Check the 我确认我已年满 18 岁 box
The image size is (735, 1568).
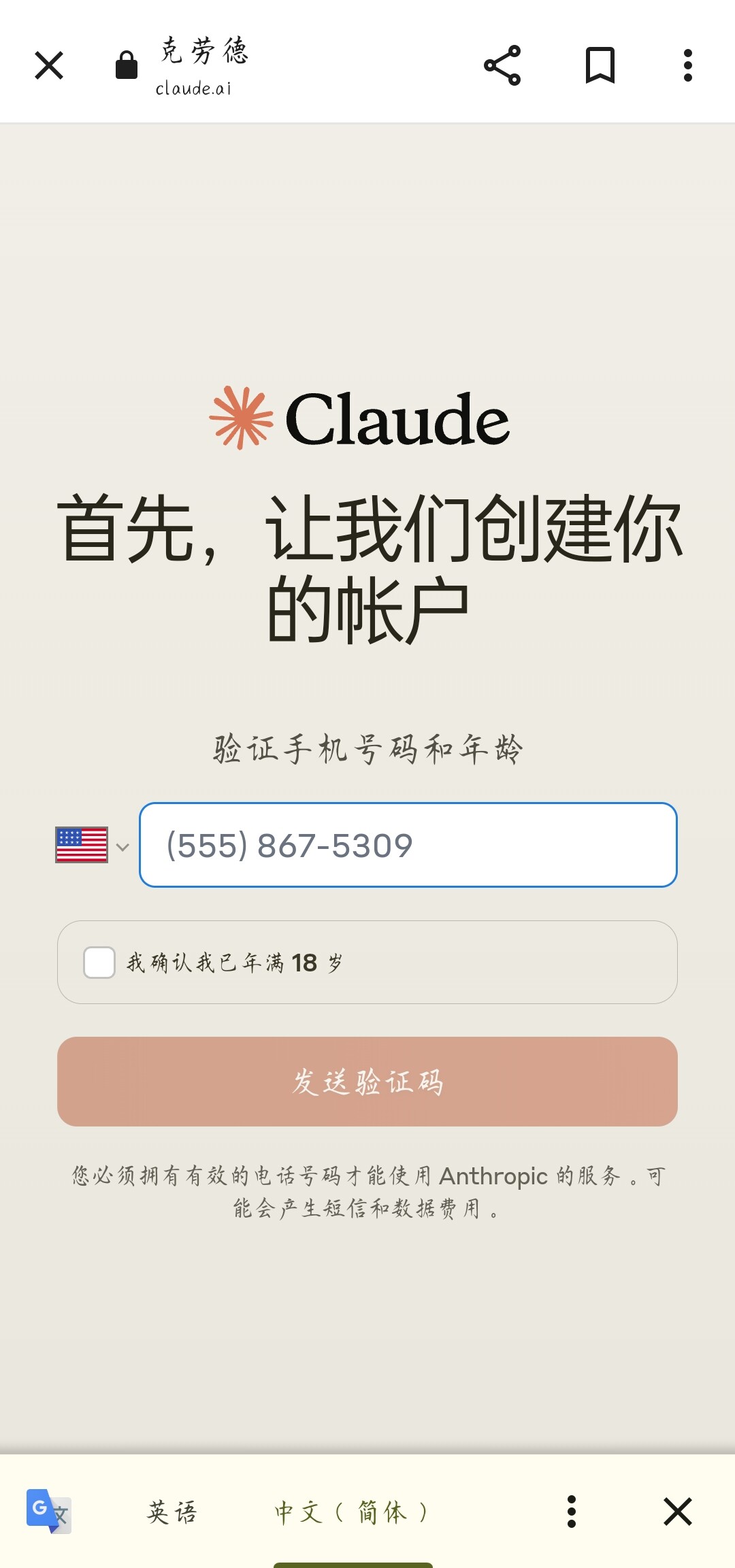point(99,963)
